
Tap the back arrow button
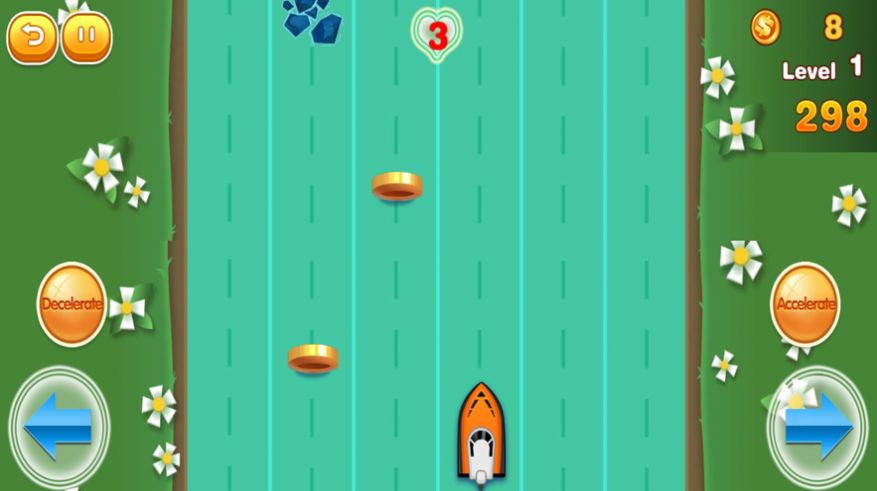[32, 38]
